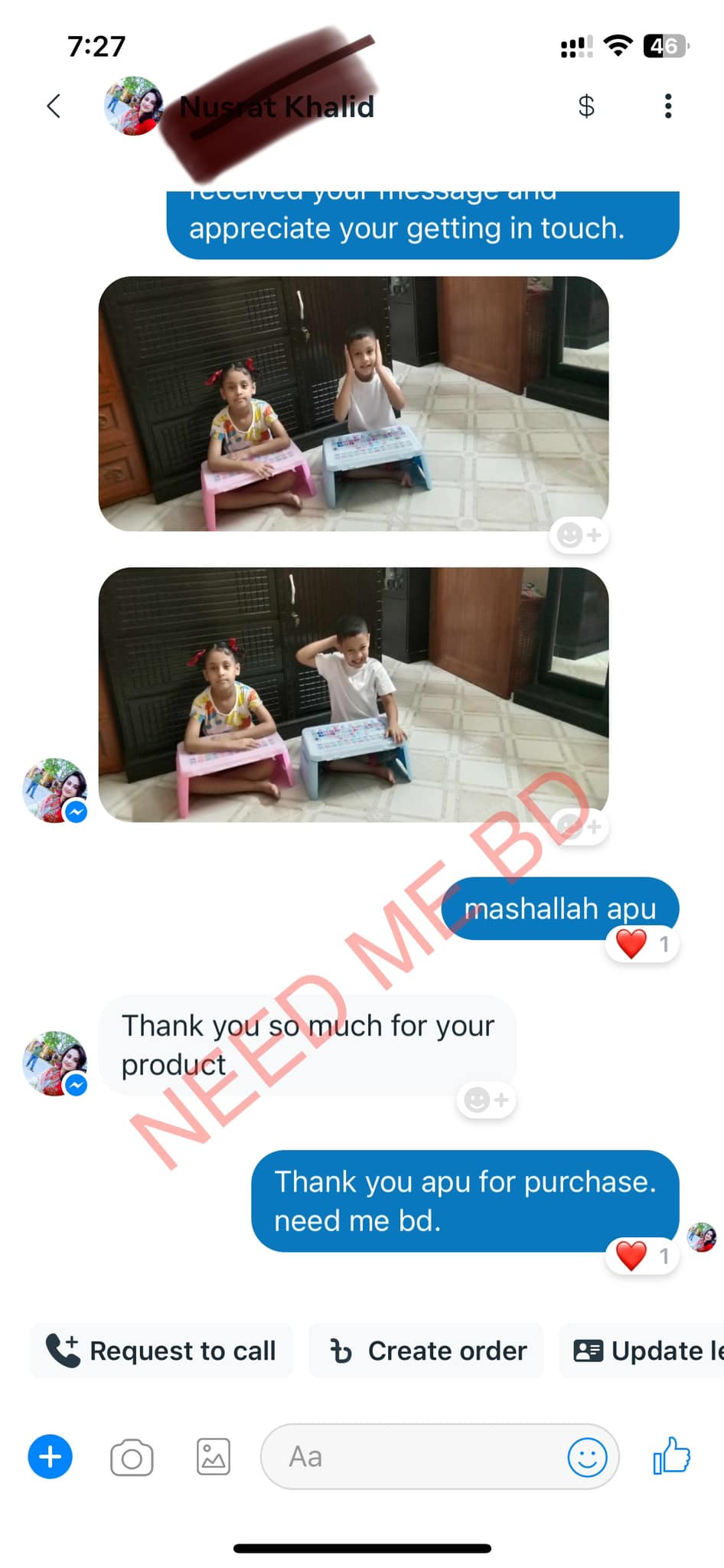View heart reaction on 'mashallah apu'
Viewport: 724px width, 1568px height.
[641, 944]
